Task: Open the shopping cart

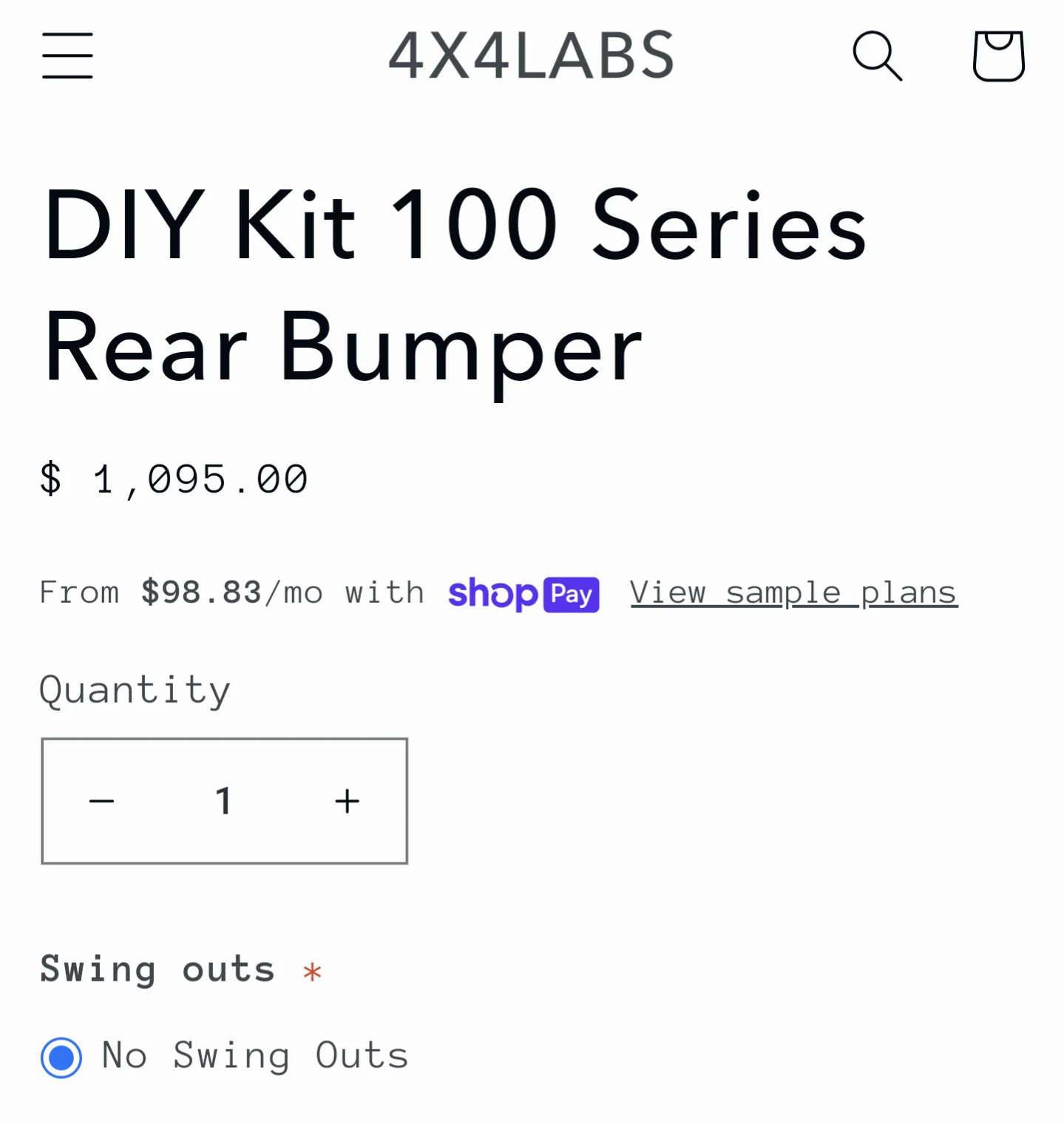Action: click(x=998, y=55)
